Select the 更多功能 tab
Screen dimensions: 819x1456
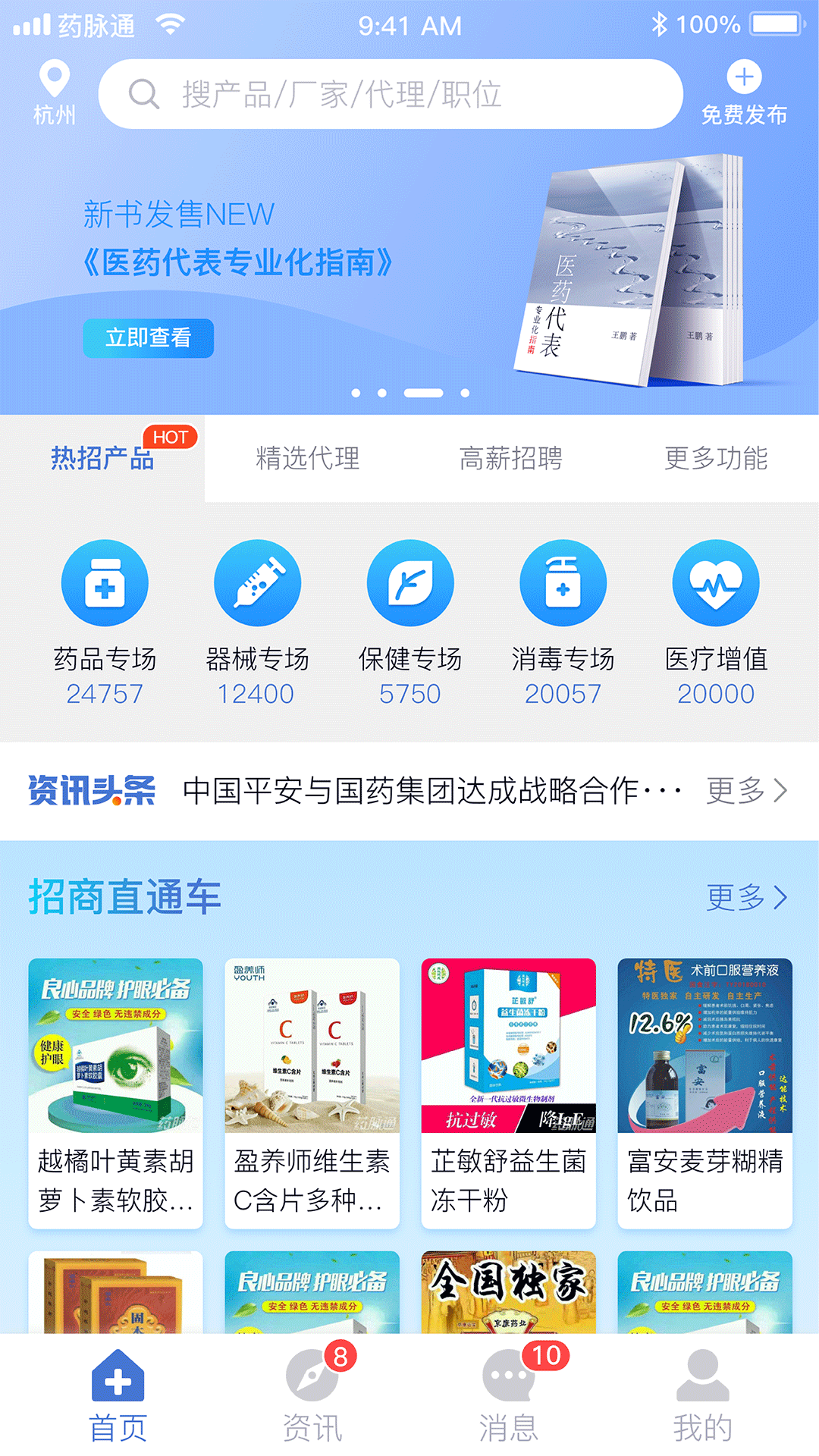716,458
